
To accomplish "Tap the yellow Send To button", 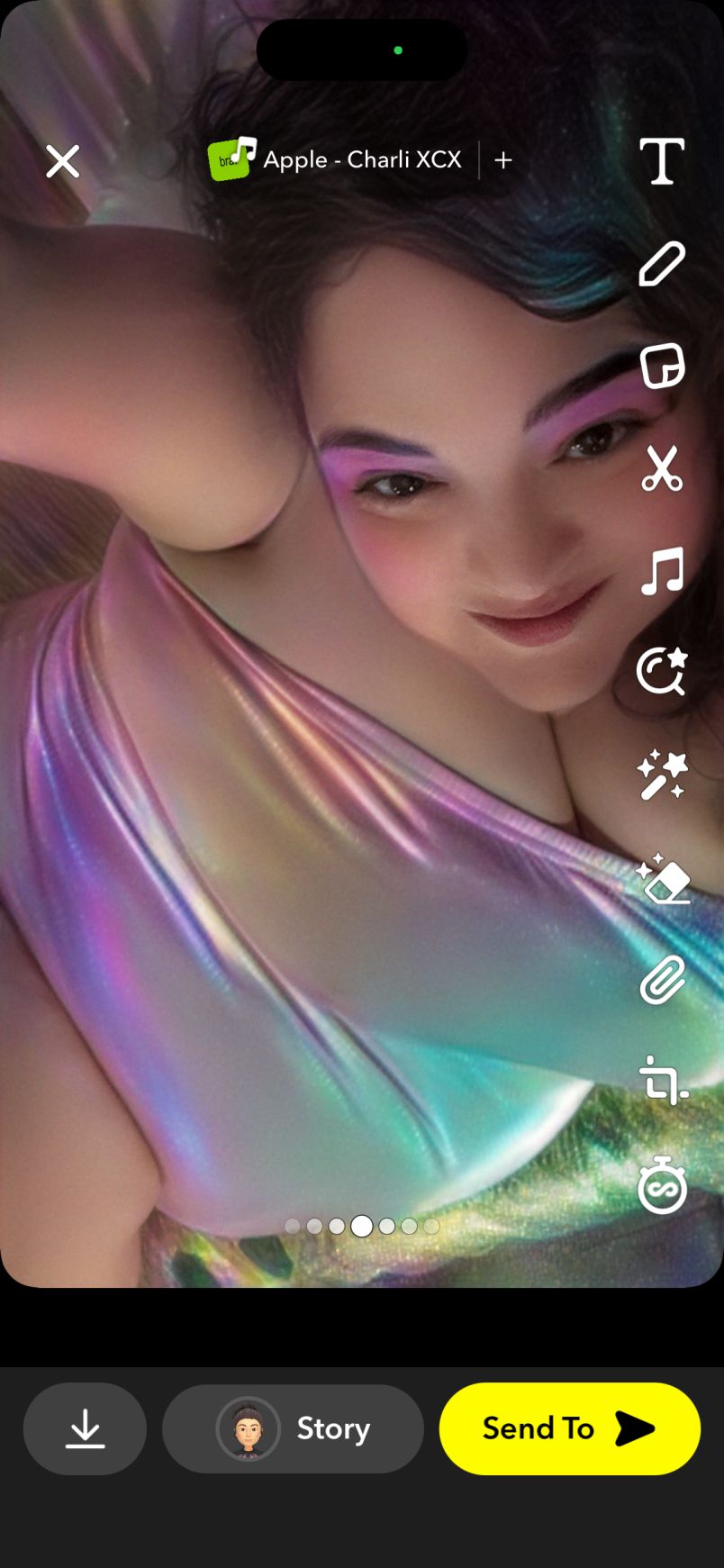I will (569, 1428).
